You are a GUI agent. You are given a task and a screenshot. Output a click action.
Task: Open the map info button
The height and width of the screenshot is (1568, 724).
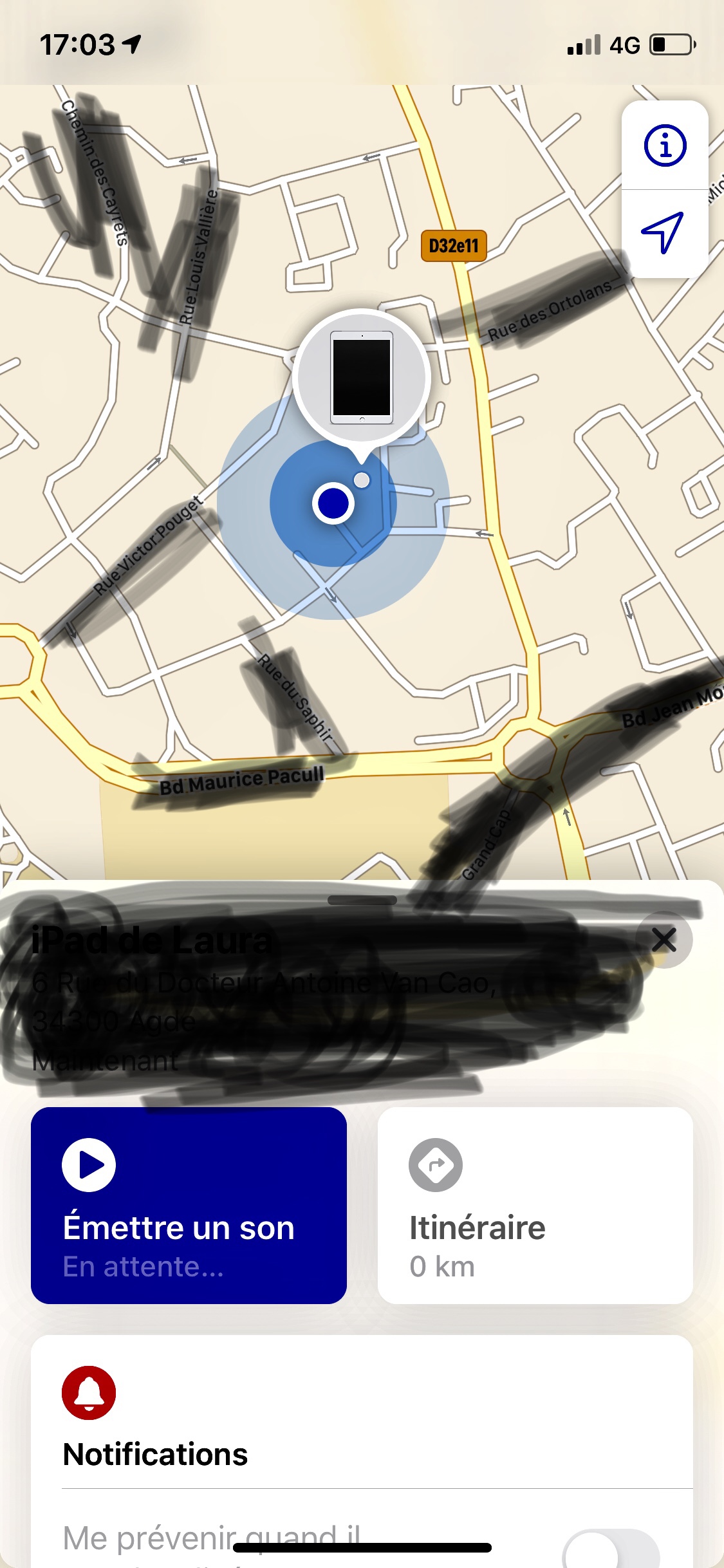665,145
